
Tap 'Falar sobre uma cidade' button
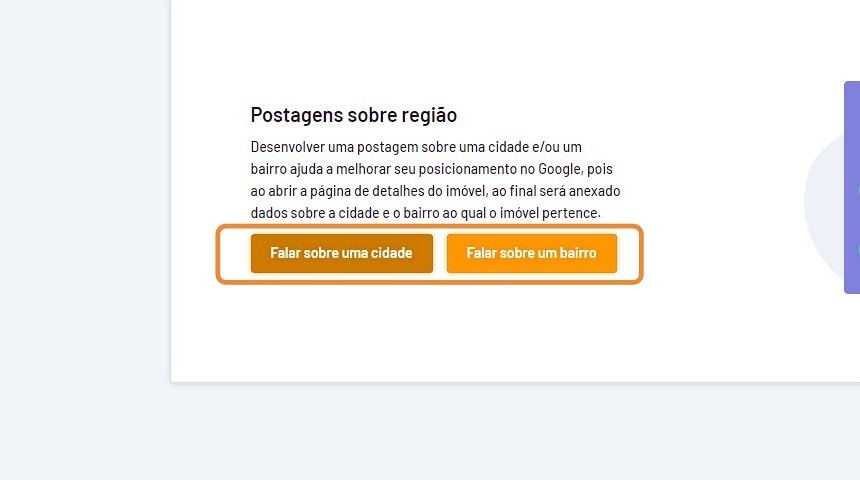tap(341, 253)
